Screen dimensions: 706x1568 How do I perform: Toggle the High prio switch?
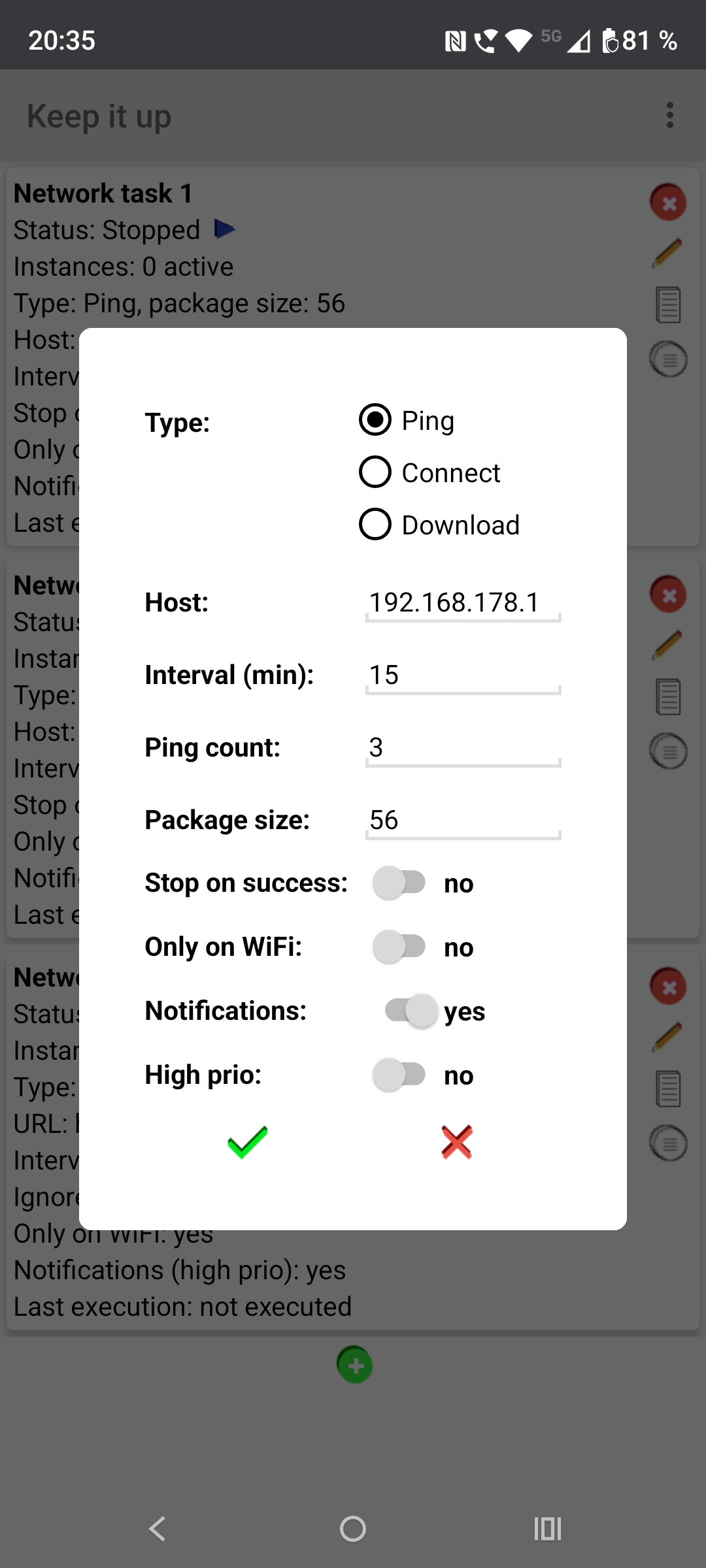[399, 1075]
